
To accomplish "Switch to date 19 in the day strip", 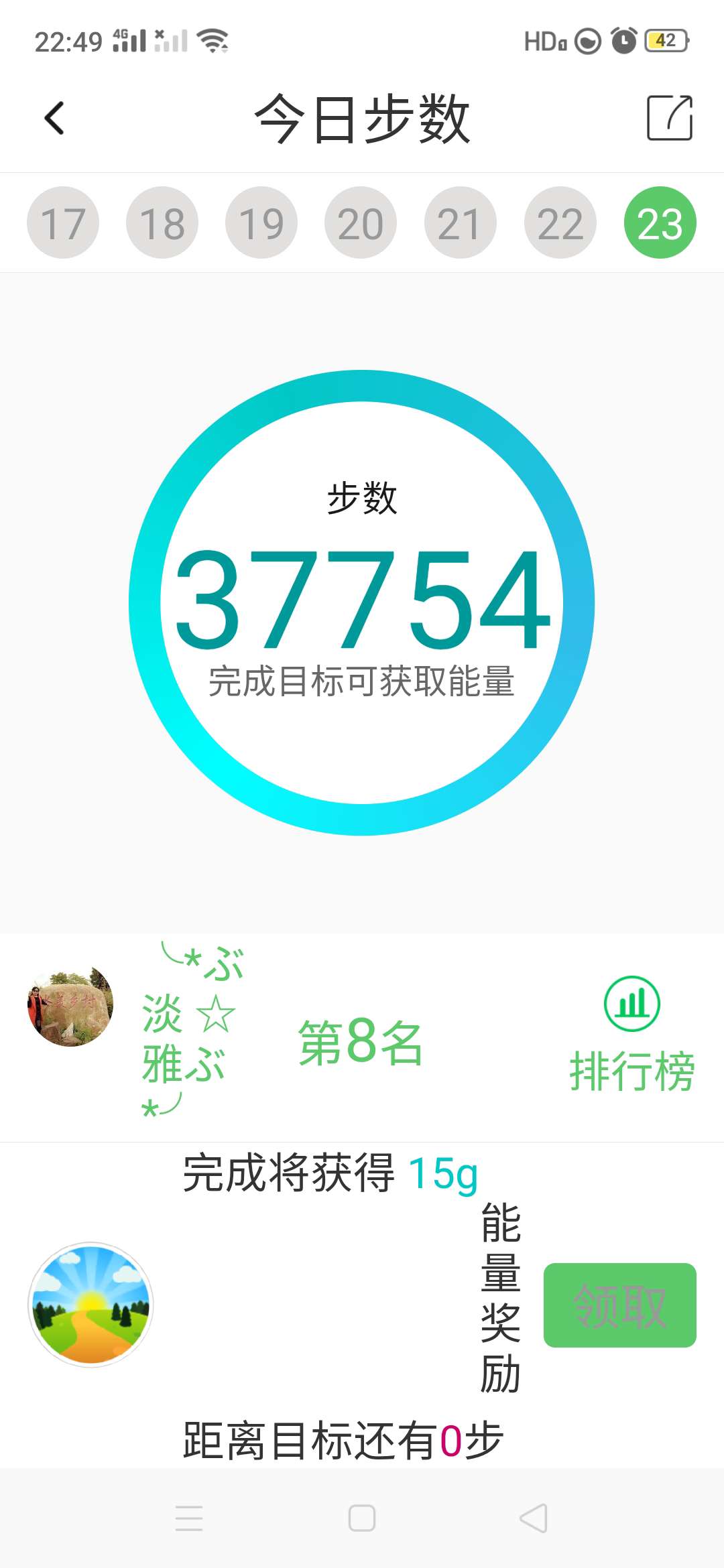I will 261,222.
